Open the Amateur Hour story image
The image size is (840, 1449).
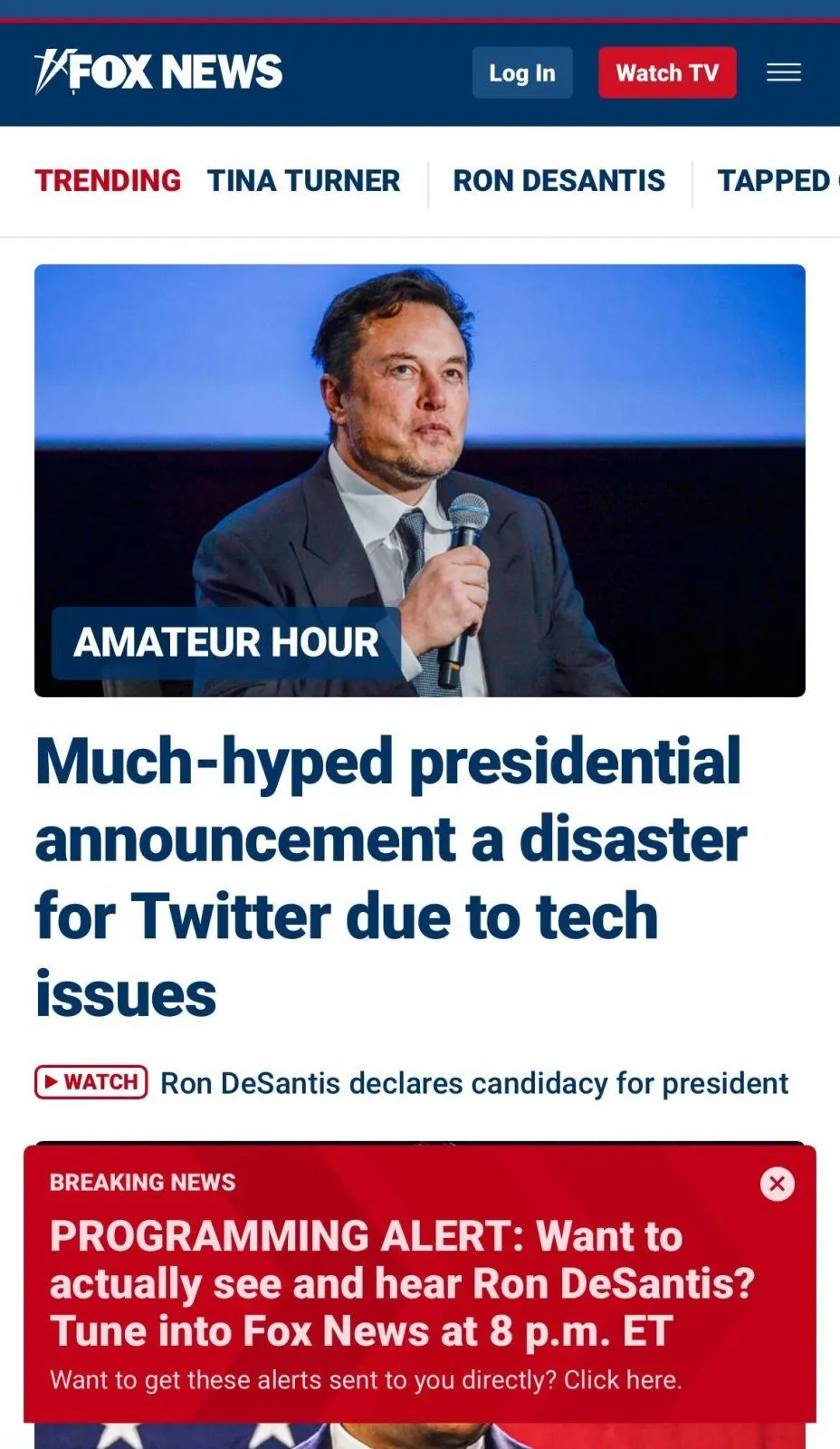coord(419,480)
